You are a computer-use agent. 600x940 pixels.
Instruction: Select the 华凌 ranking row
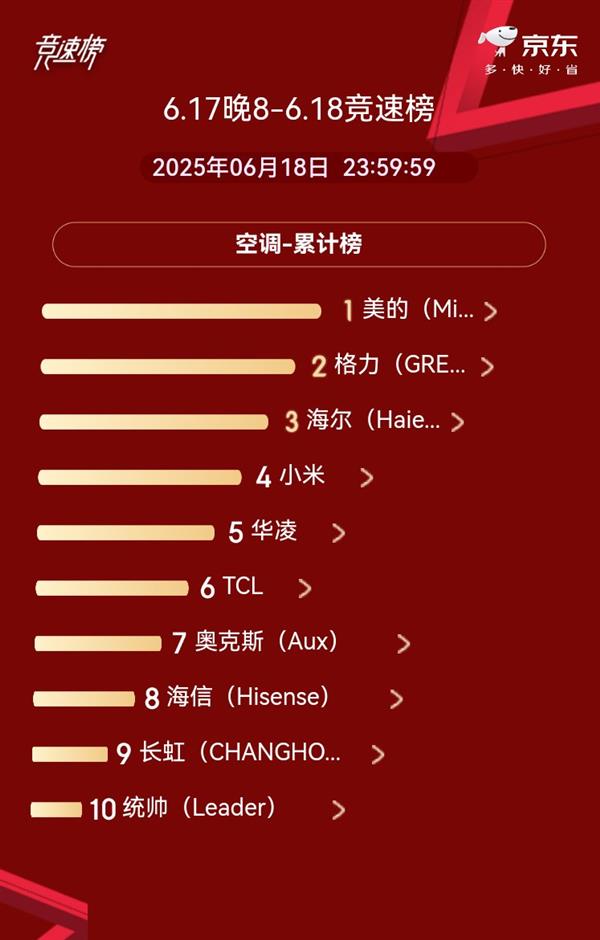(x=274, y=532)
